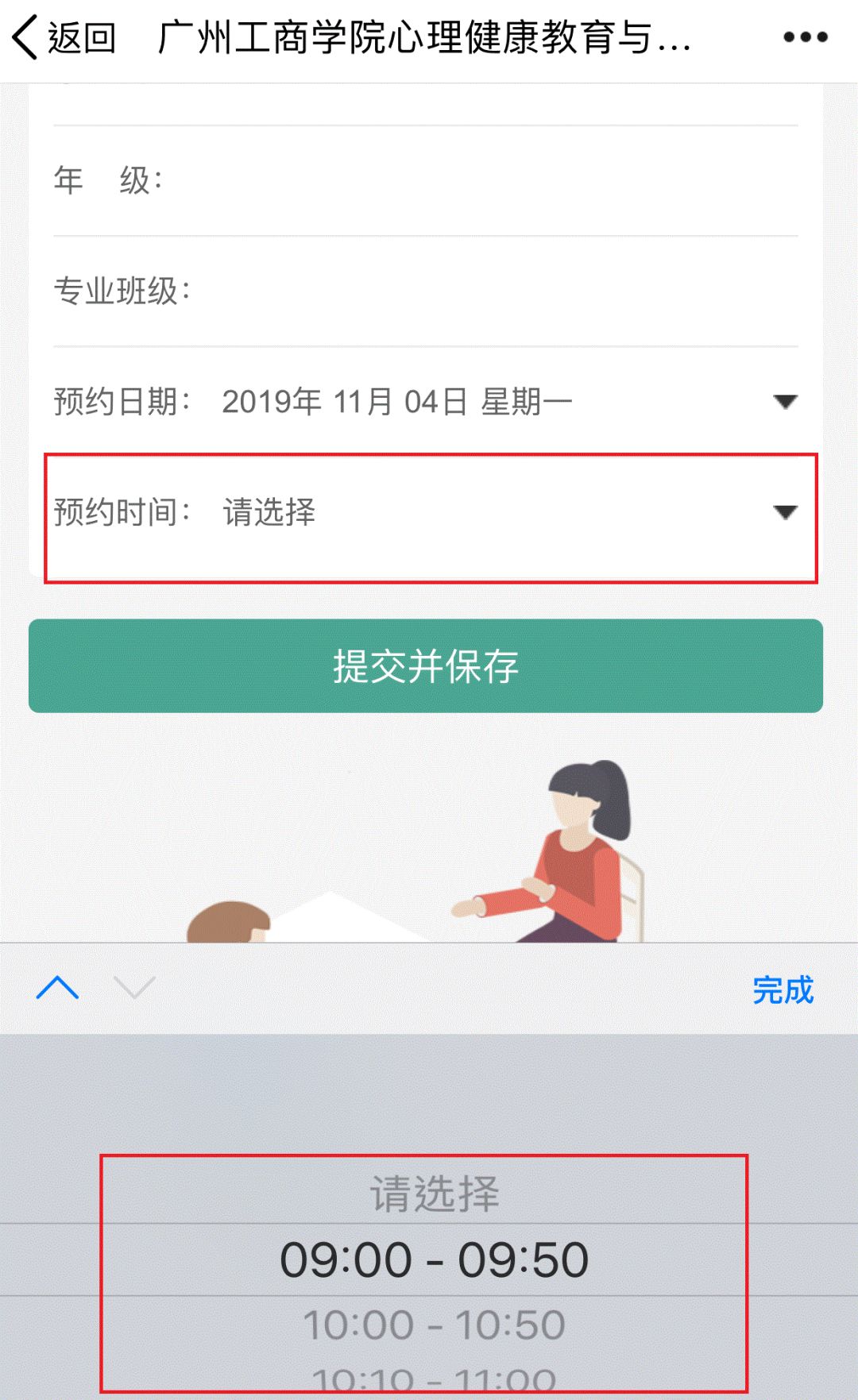The width and height of the screenshot is (858, 1400).
Task: Jump to previous field with up arrow
Action: (58, 988)
